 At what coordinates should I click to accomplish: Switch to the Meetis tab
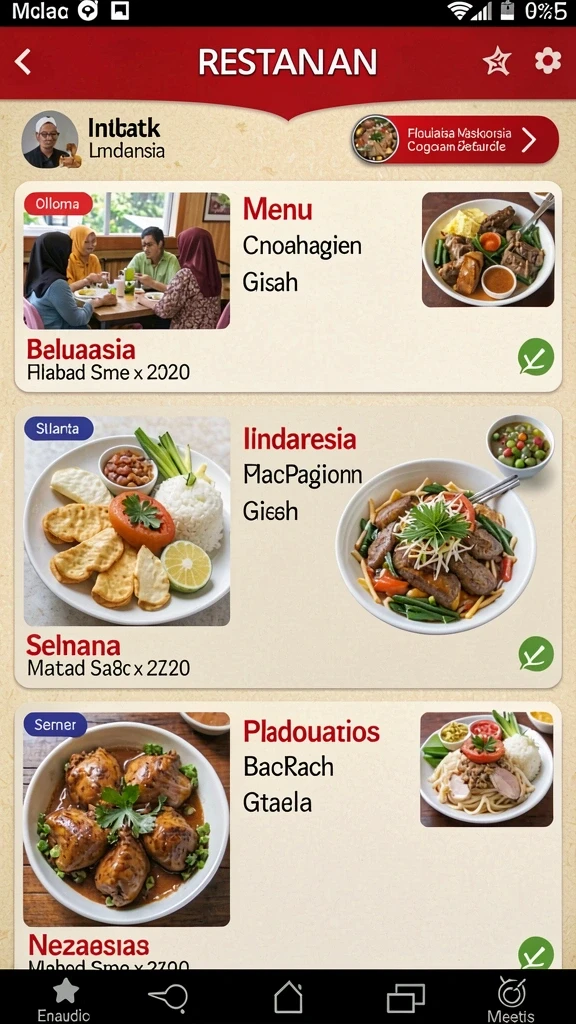tap(511, 999)
